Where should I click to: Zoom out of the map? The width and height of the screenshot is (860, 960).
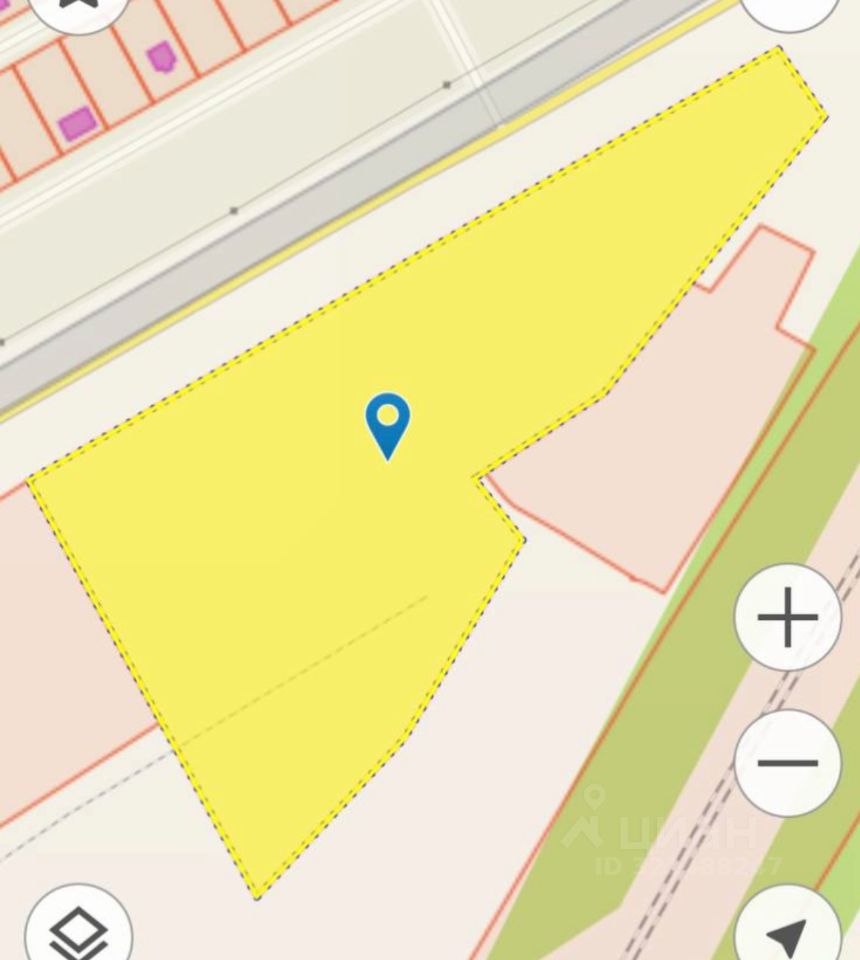(788, 763)
